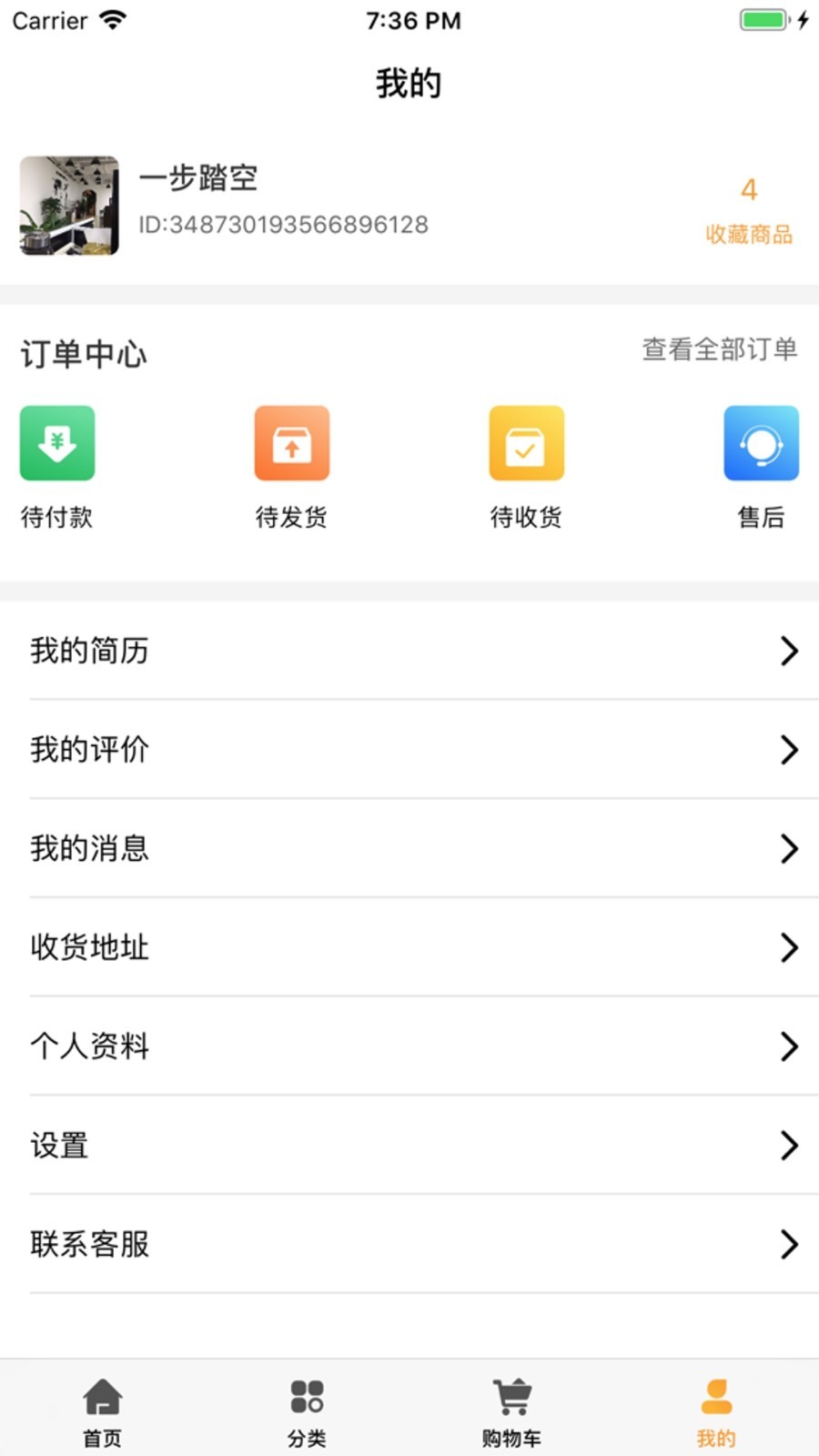Open the user avatar thumbnail

[68, 207]
